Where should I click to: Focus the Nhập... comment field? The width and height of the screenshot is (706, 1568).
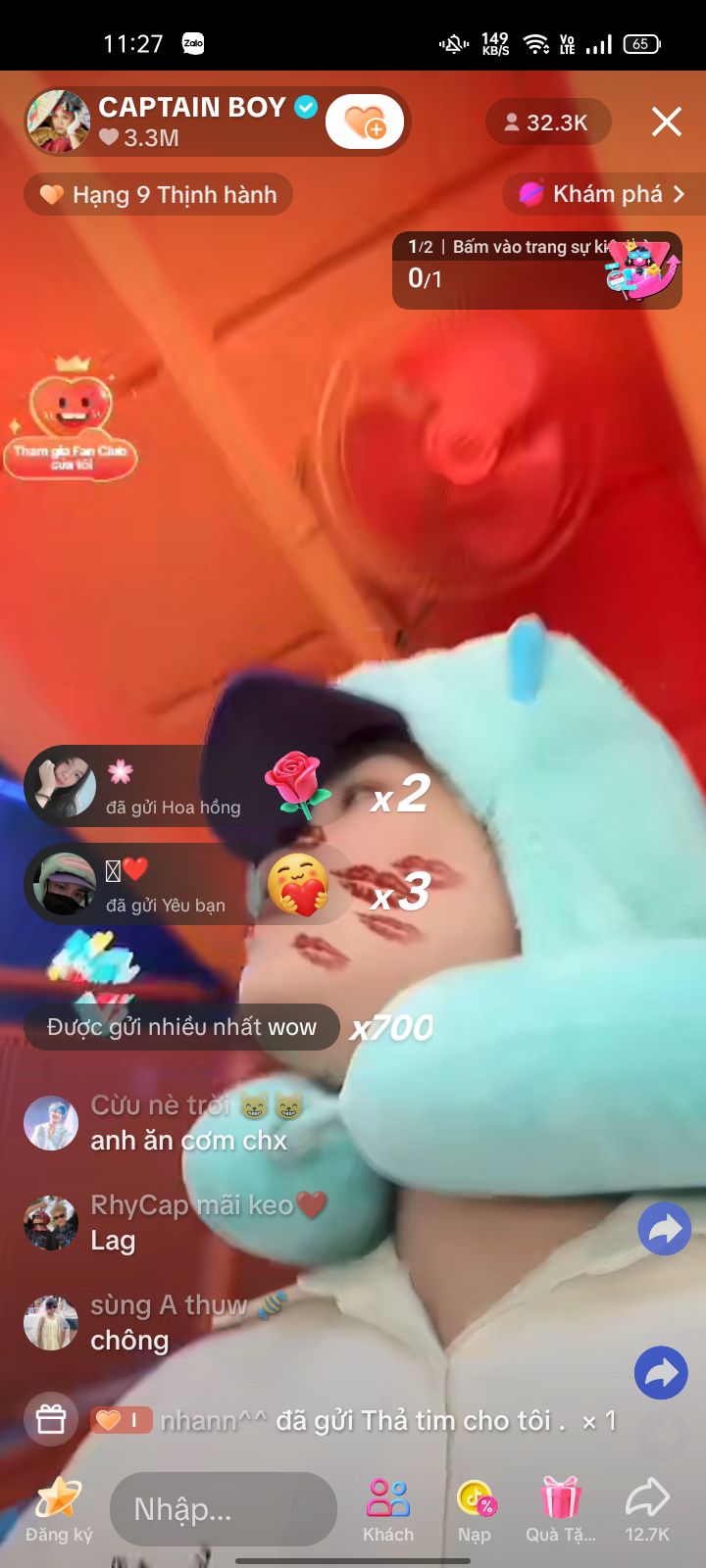(x=223, y=1509)
